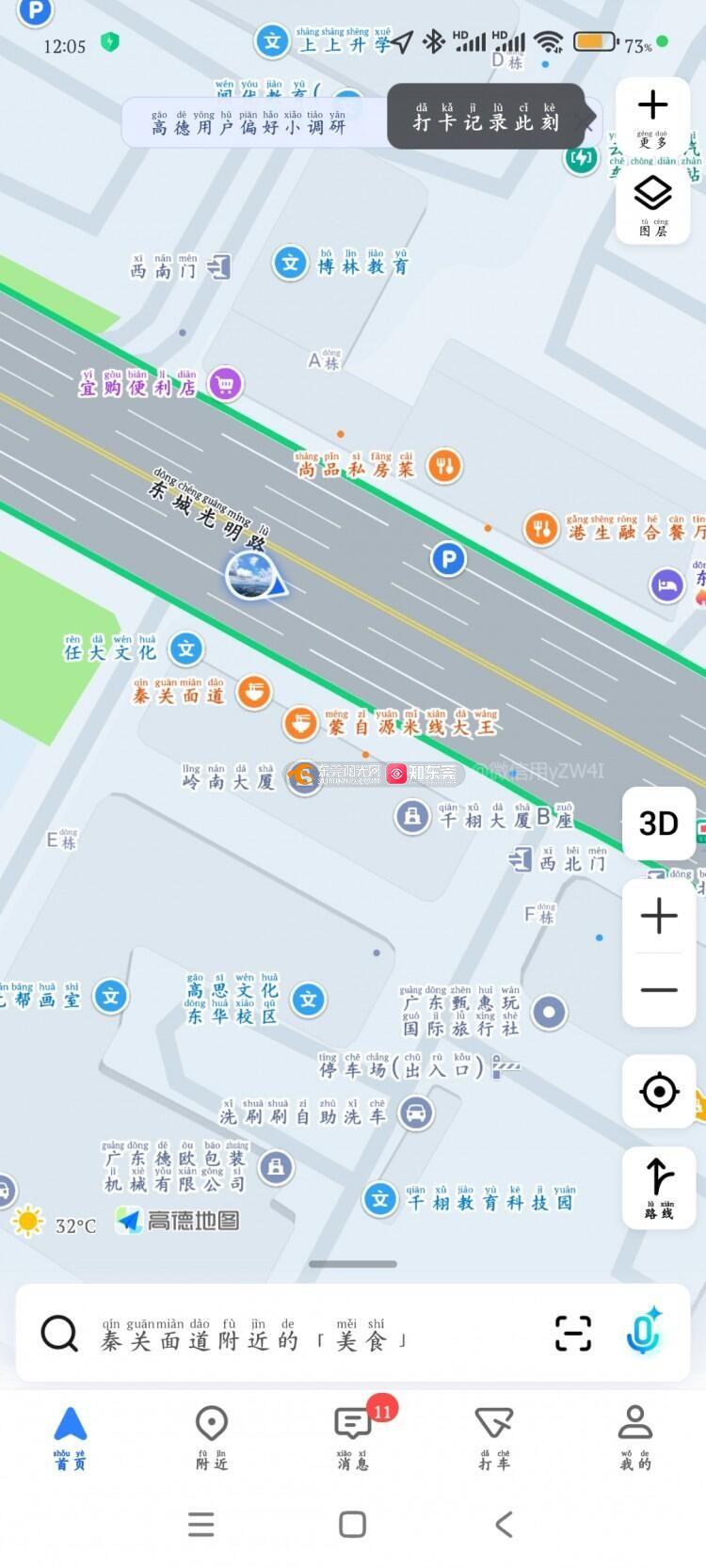Screen dimensions: 706x1568
Task: Zoom in the map
Action: point(659,916)
